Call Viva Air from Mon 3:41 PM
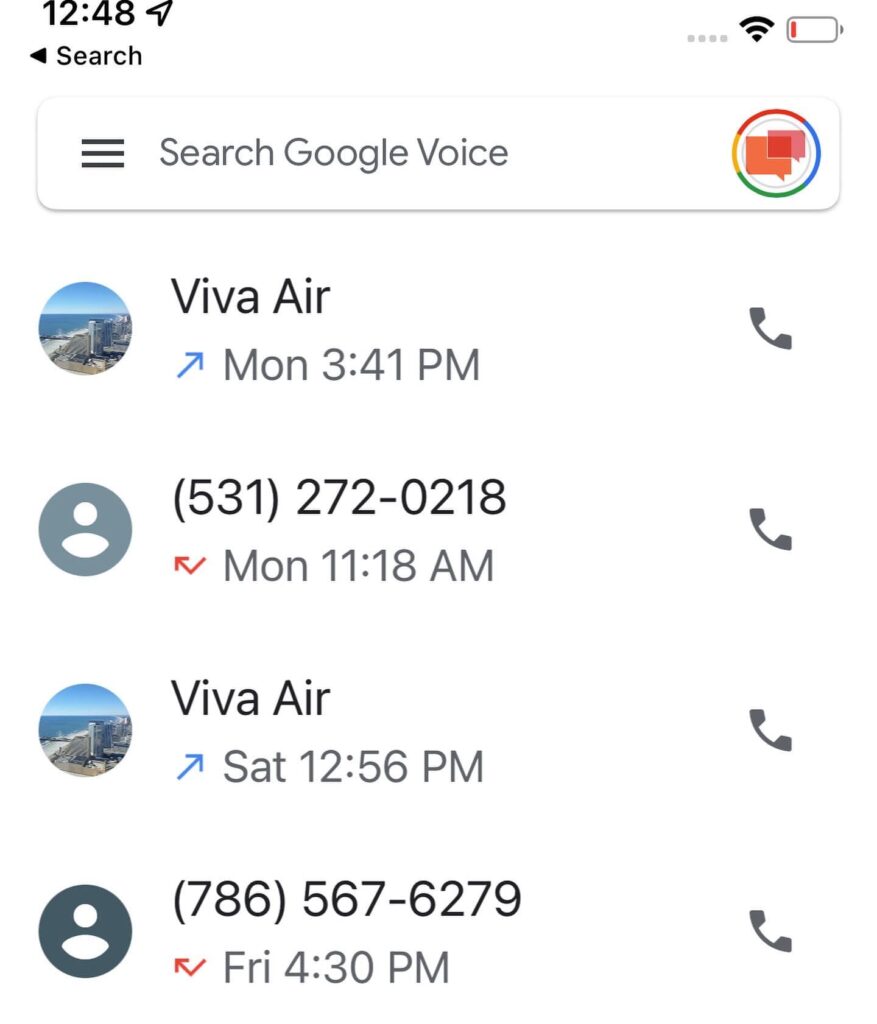The image size is (877, 1024). tap(770, 329)
